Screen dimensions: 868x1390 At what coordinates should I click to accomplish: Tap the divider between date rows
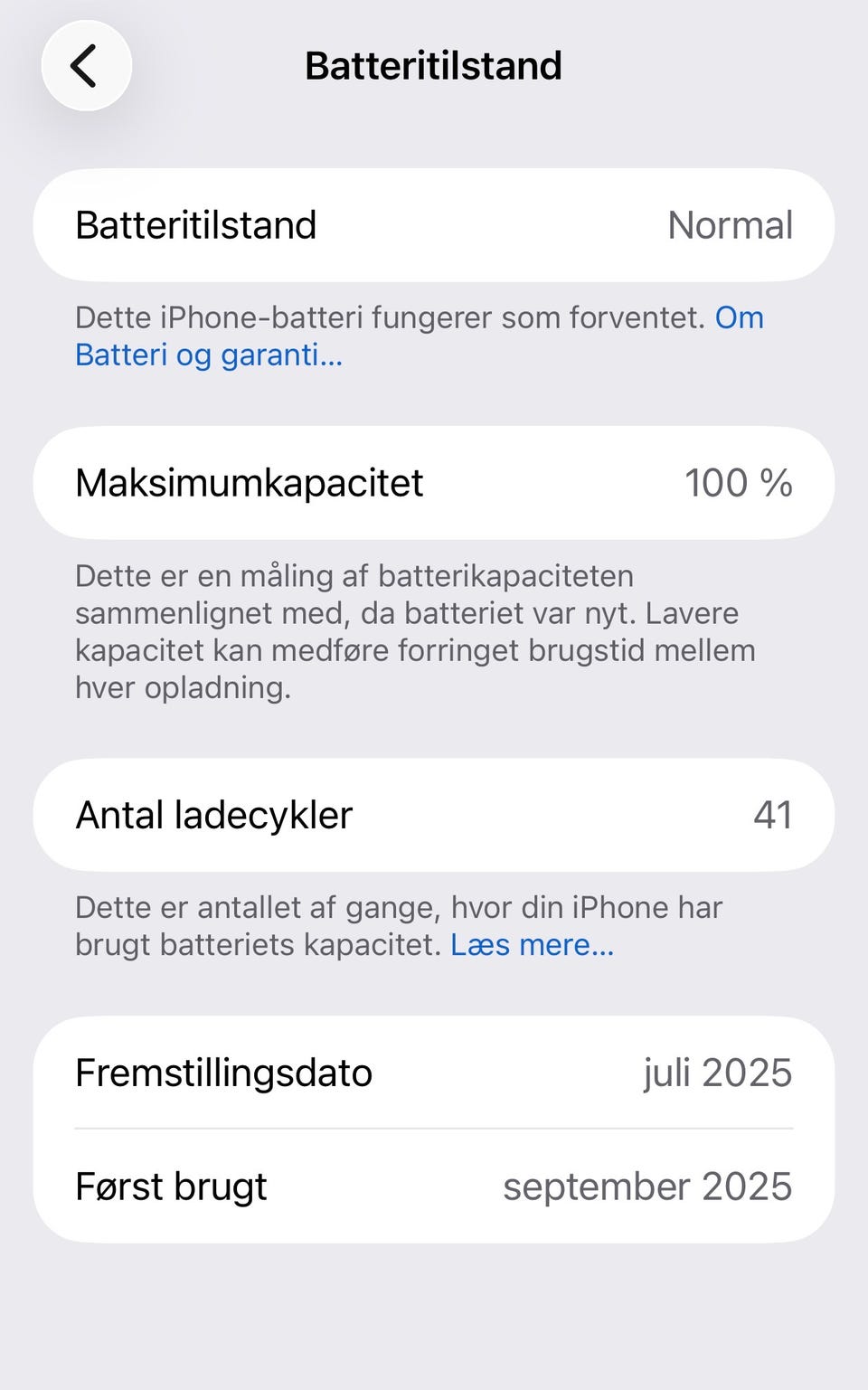coord(434,1130)
